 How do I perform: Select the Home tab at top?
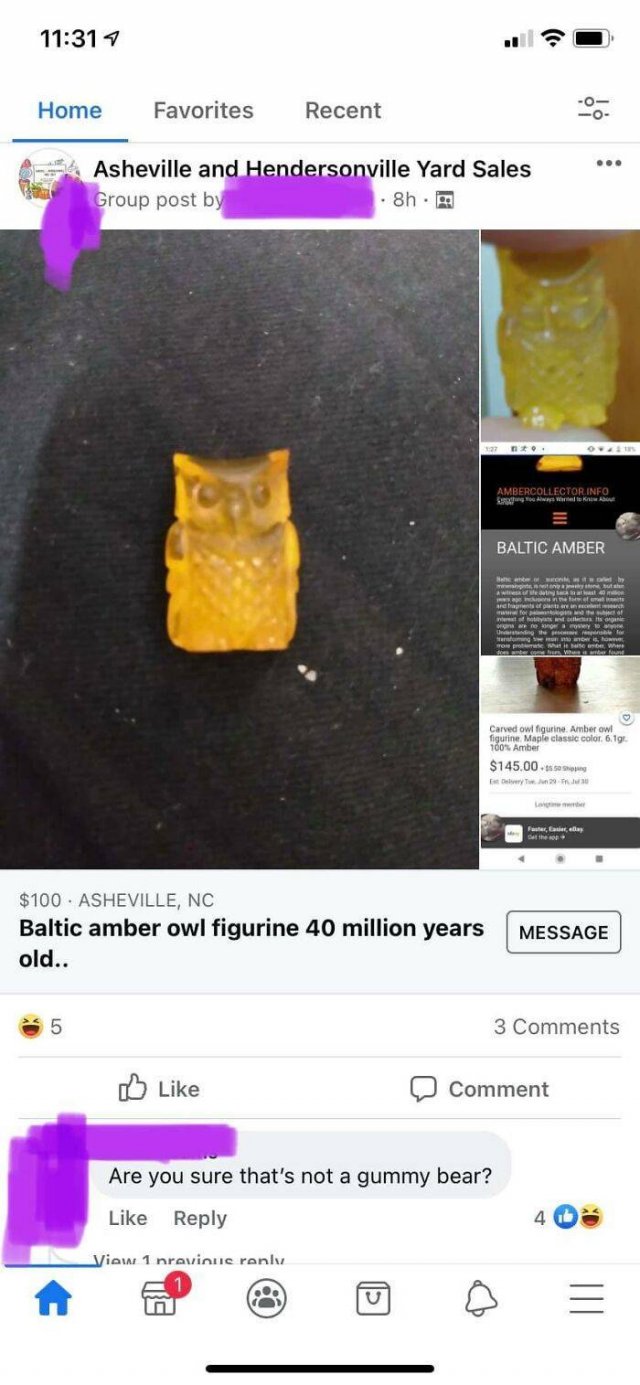69,110
